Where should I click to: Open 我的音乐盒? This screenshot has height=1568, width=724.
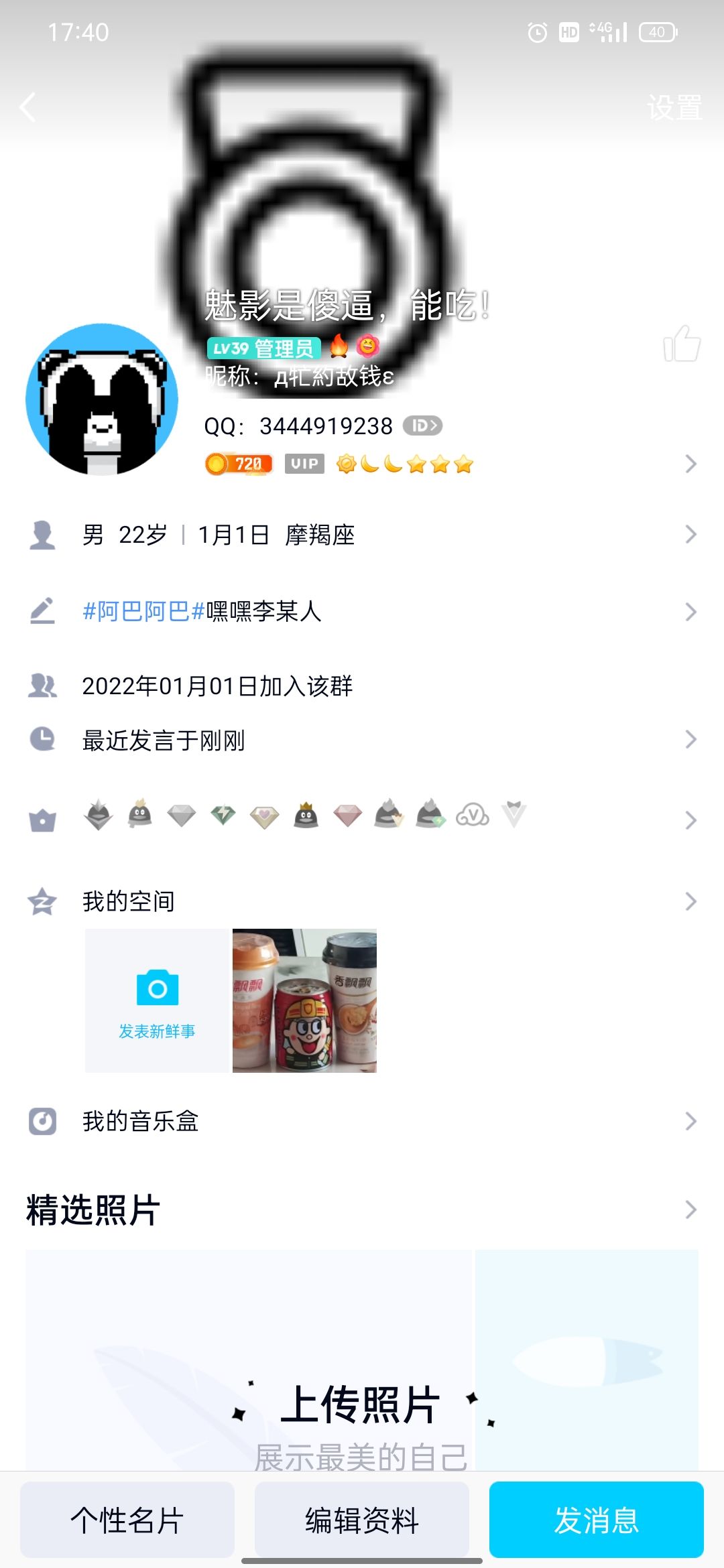362,1121
